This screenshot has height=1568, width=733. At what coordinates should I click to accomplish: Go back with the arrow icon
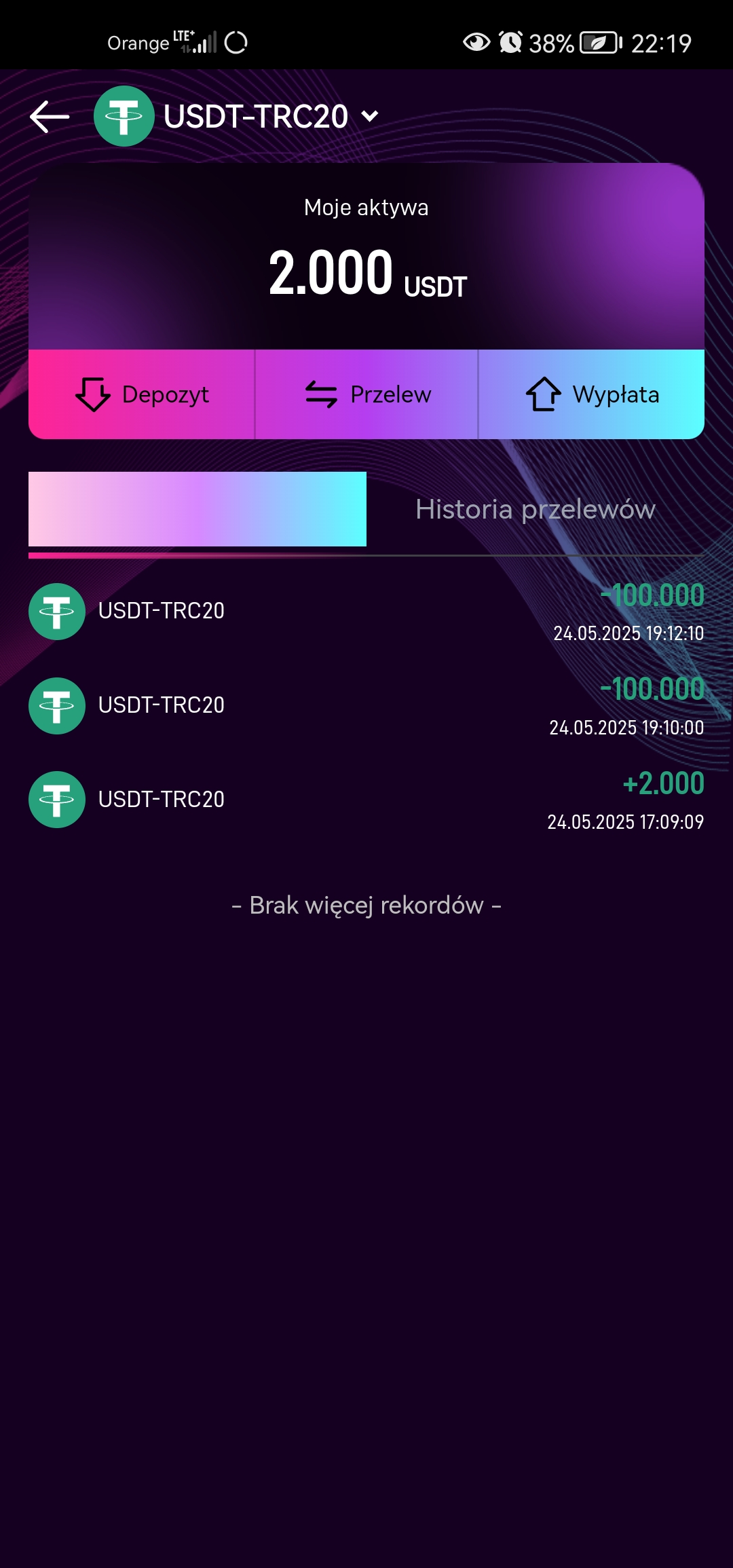click(50, 117)
